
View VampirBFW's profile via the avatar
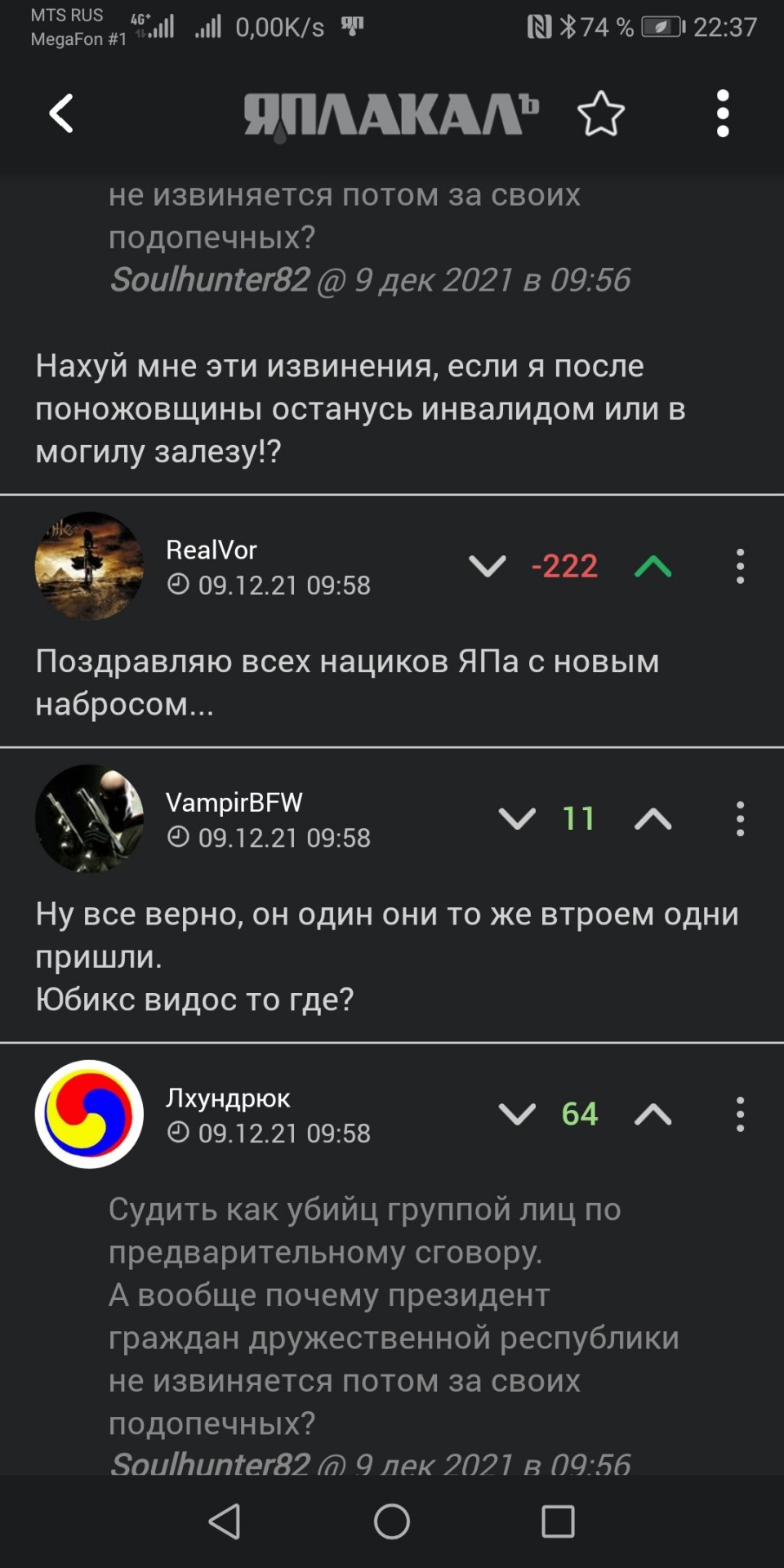click(89, 818)
